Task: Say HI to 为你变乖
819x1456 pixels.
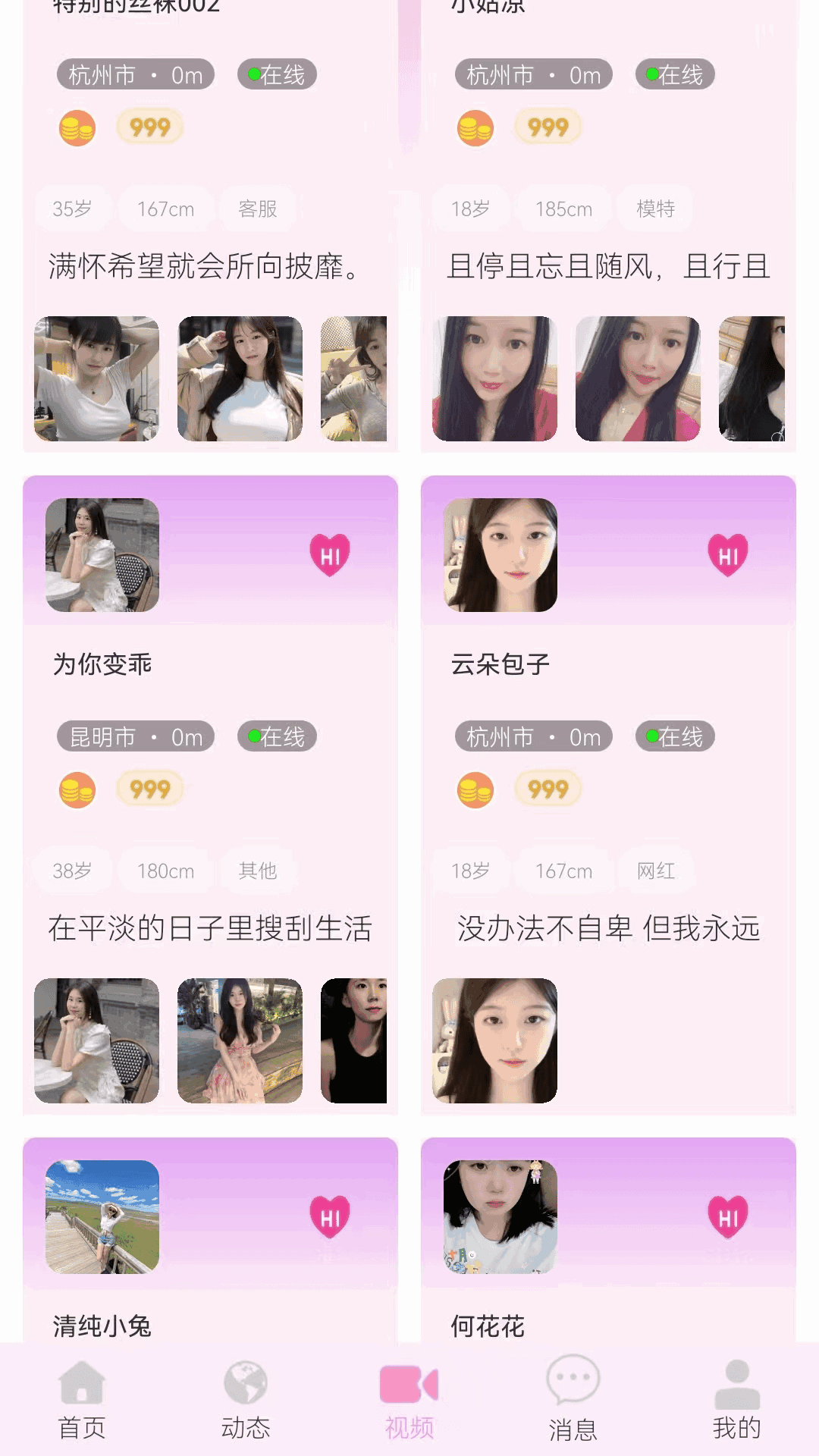Action: click(330, 555)
